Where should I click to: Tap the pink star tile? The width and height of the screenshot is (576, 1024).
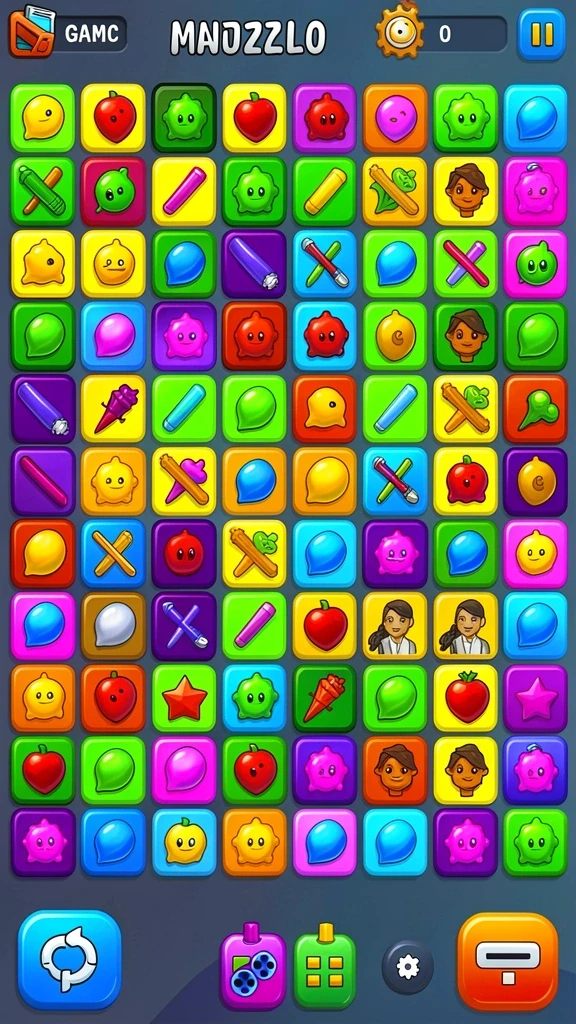pos(536,698)
